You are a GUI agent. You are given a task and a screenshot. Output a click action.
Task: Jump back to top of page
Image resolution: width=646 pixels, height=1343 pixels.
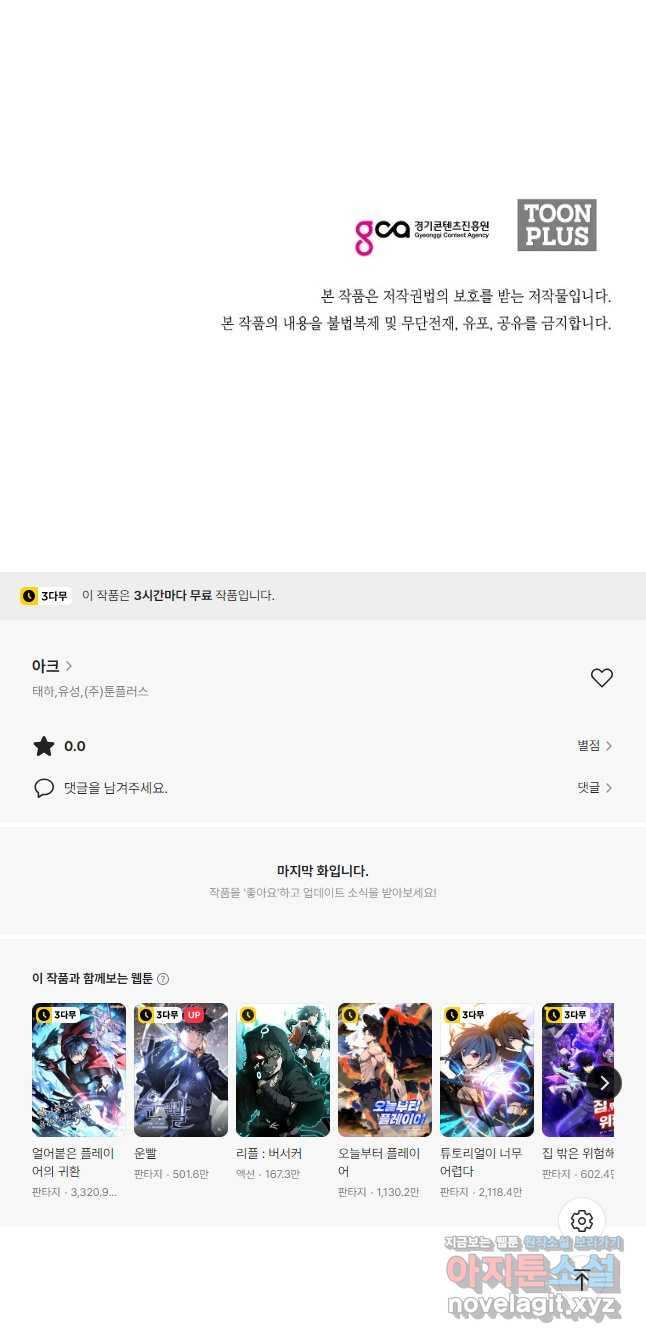click(x=582, y=1280)
